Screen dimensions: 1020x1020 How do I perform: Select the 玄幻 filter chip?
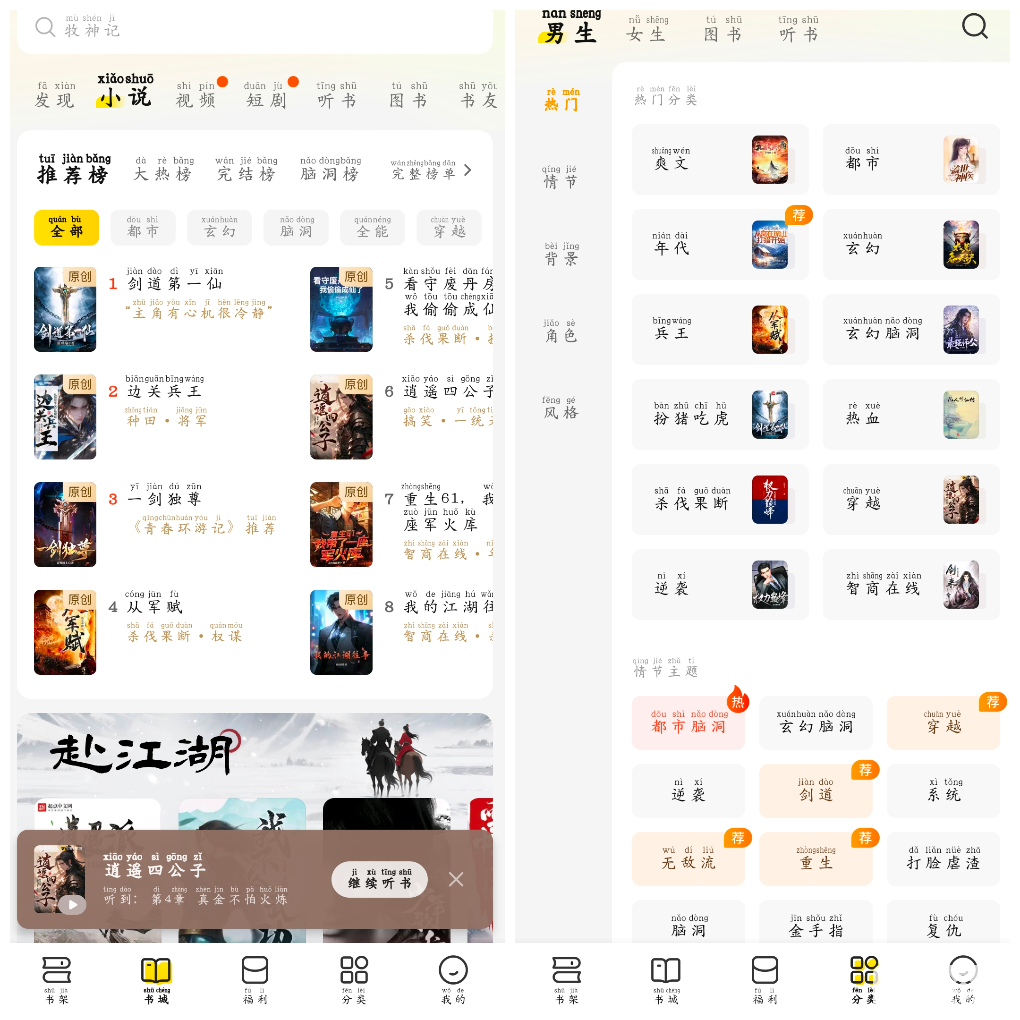pyautogui.click(x=219, y=227)
